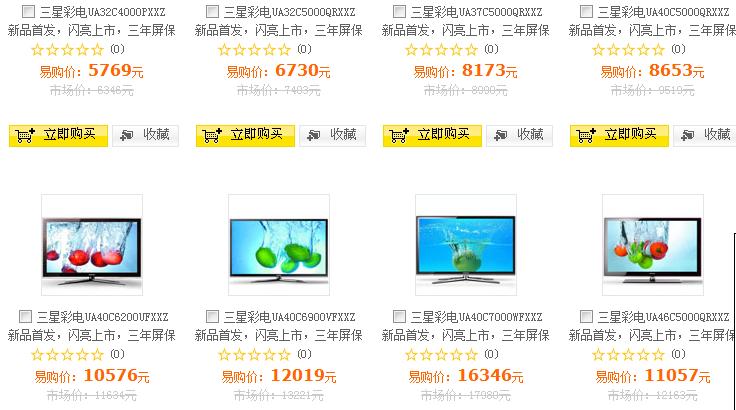Screen dimensions: 736x410
Task: Favorite the 6730元 TV with 收藏
Action: coord(332,135)
